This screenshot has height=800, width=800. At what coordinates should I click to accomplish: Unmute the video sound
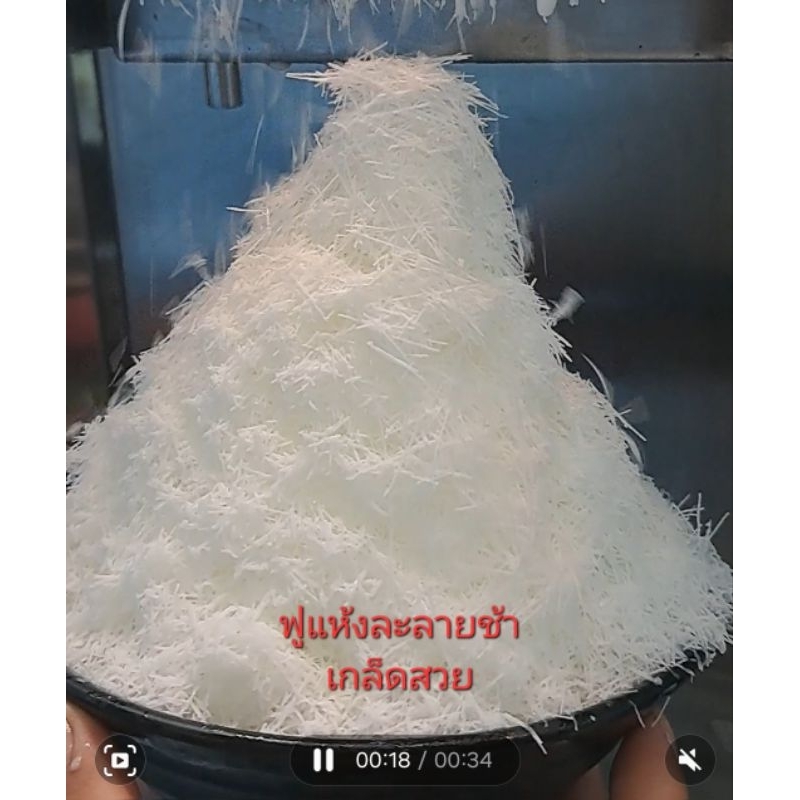pos(690,760)
